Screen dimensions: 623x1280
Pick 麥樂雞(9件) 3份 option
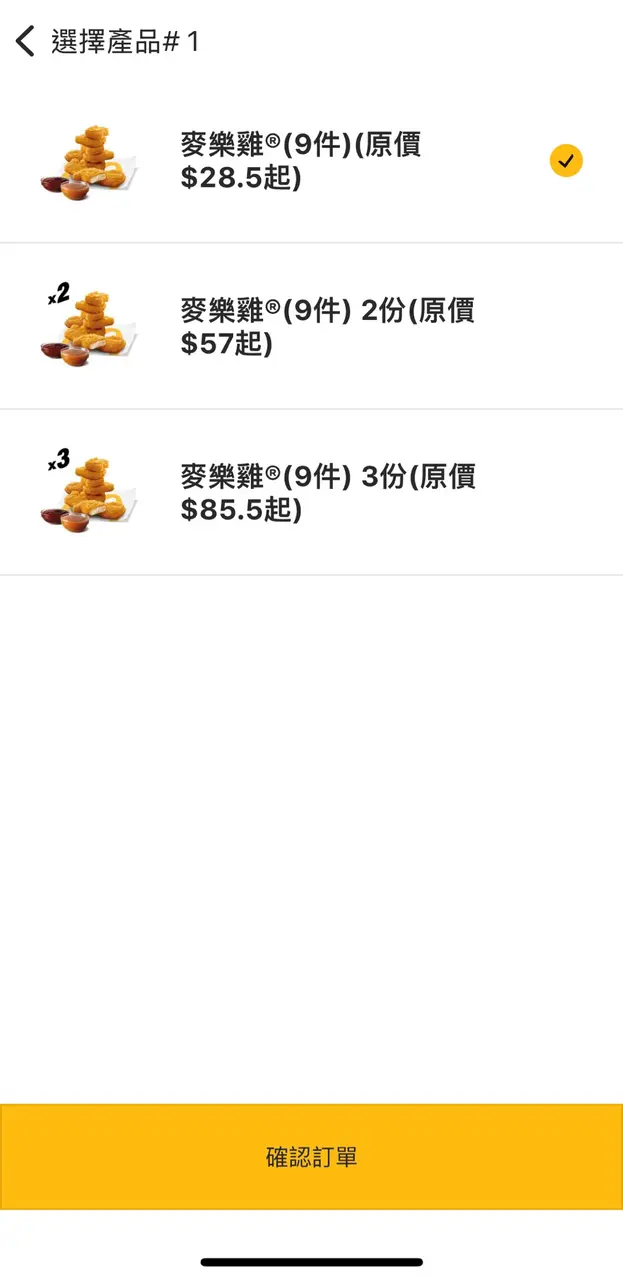tap(310, 492)
